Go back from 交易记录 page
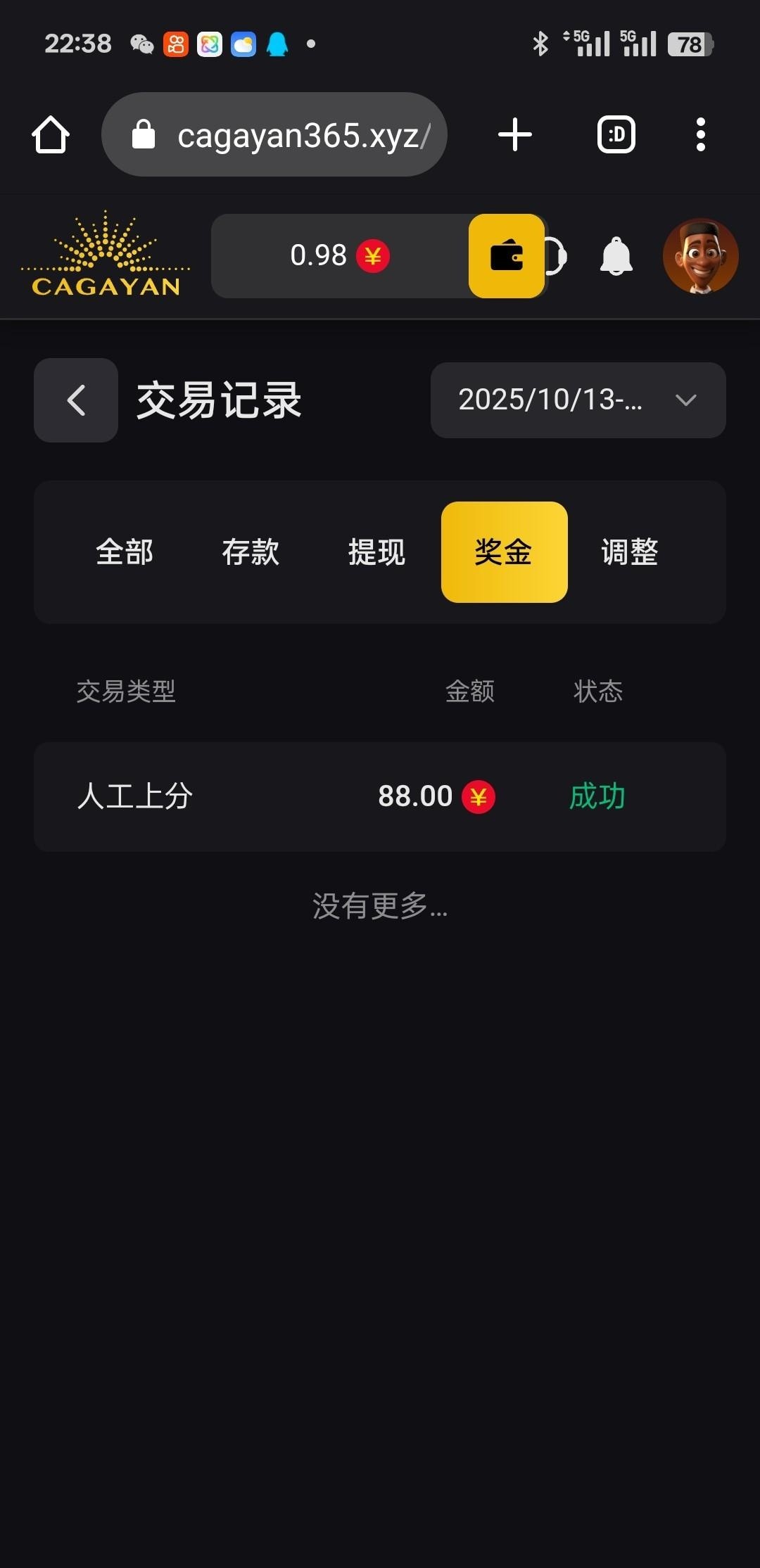760x1568 pixels. click(76, 400)
